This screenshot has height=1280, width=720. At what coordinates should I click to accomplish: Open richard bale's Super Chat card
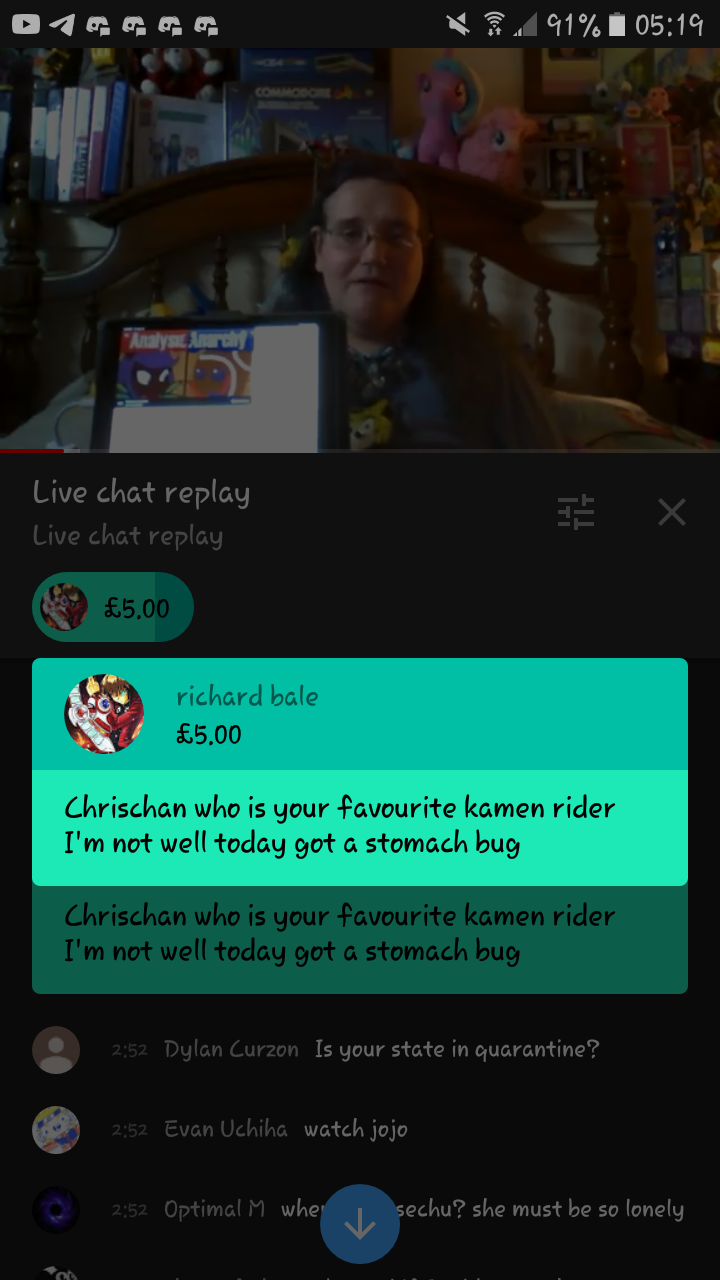point(360,772)
